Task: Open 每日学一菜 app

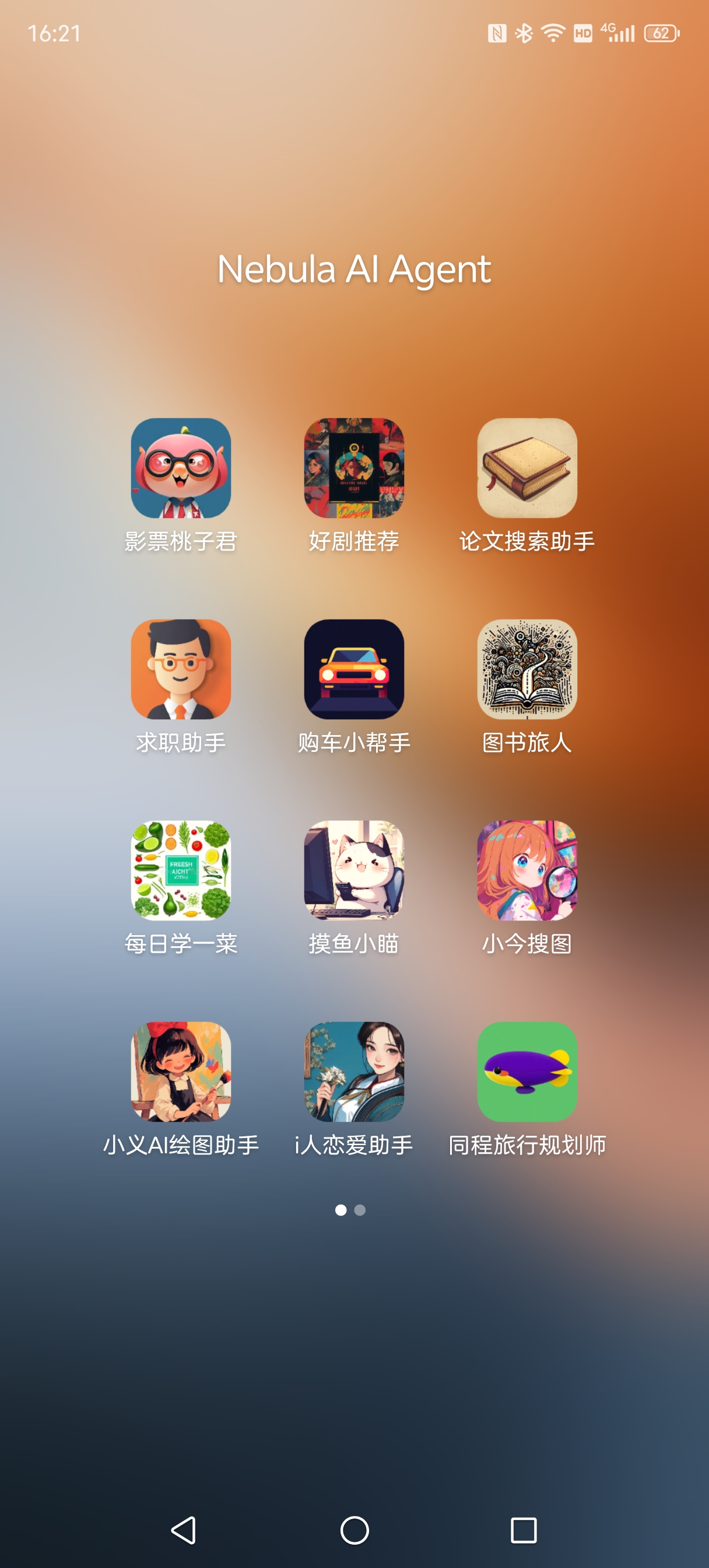Action: (181, 870)
